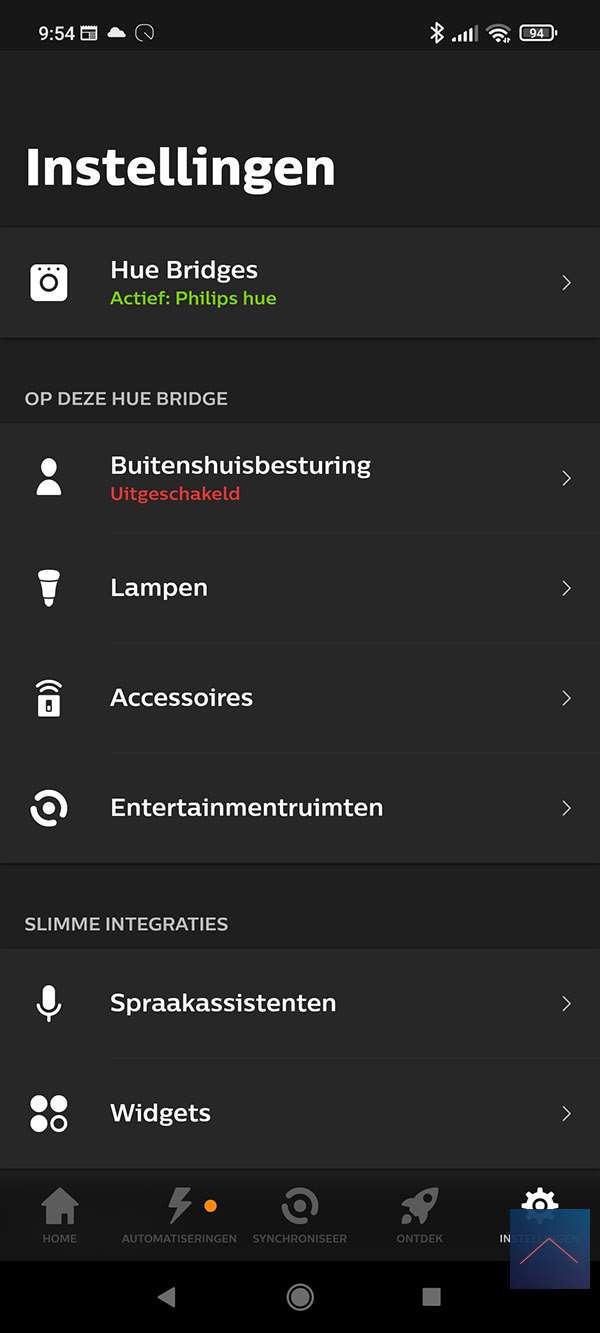Open Entertainmentruimten
The width and height of the screenshot is (600, 1333).
pos(300,808)
